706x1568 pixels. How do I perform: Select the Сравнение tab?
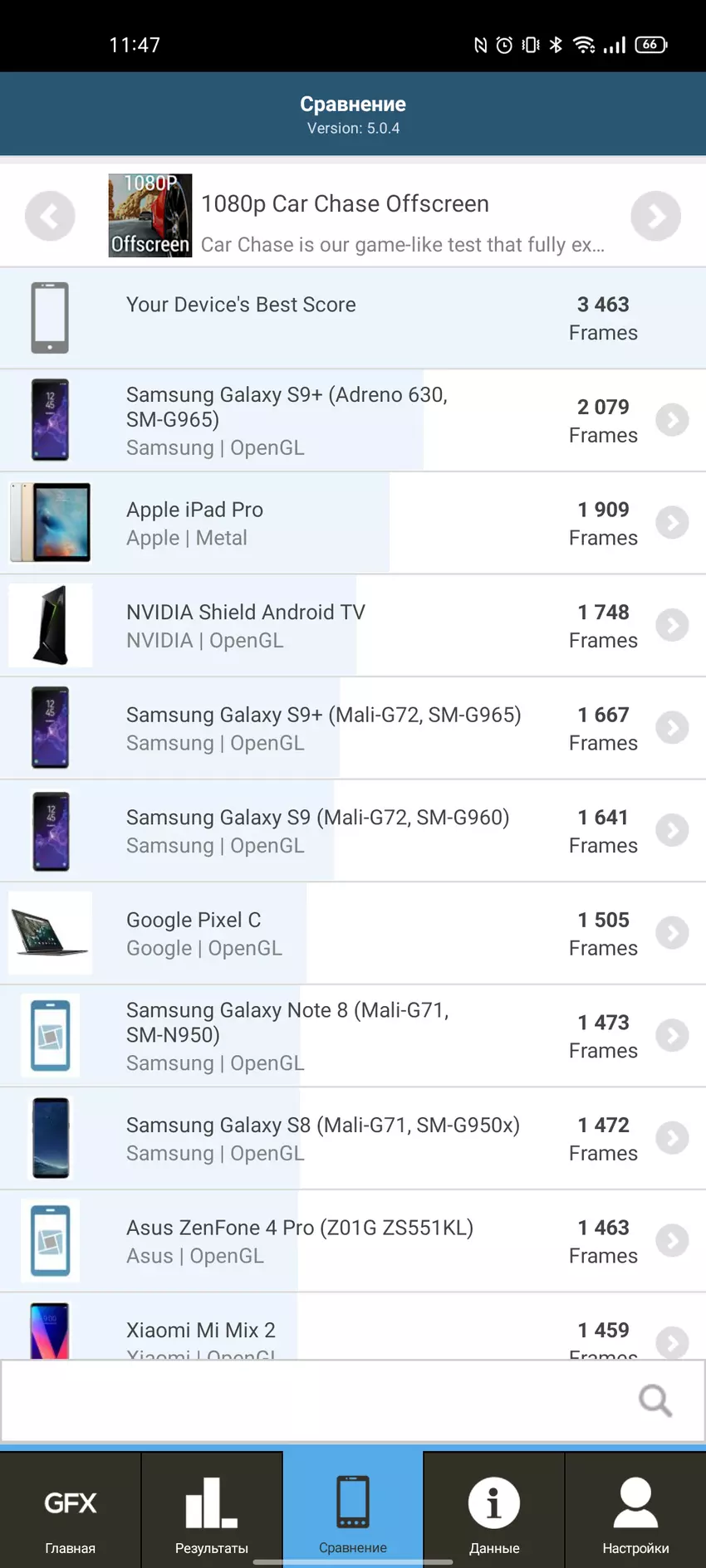point(353,1511)
